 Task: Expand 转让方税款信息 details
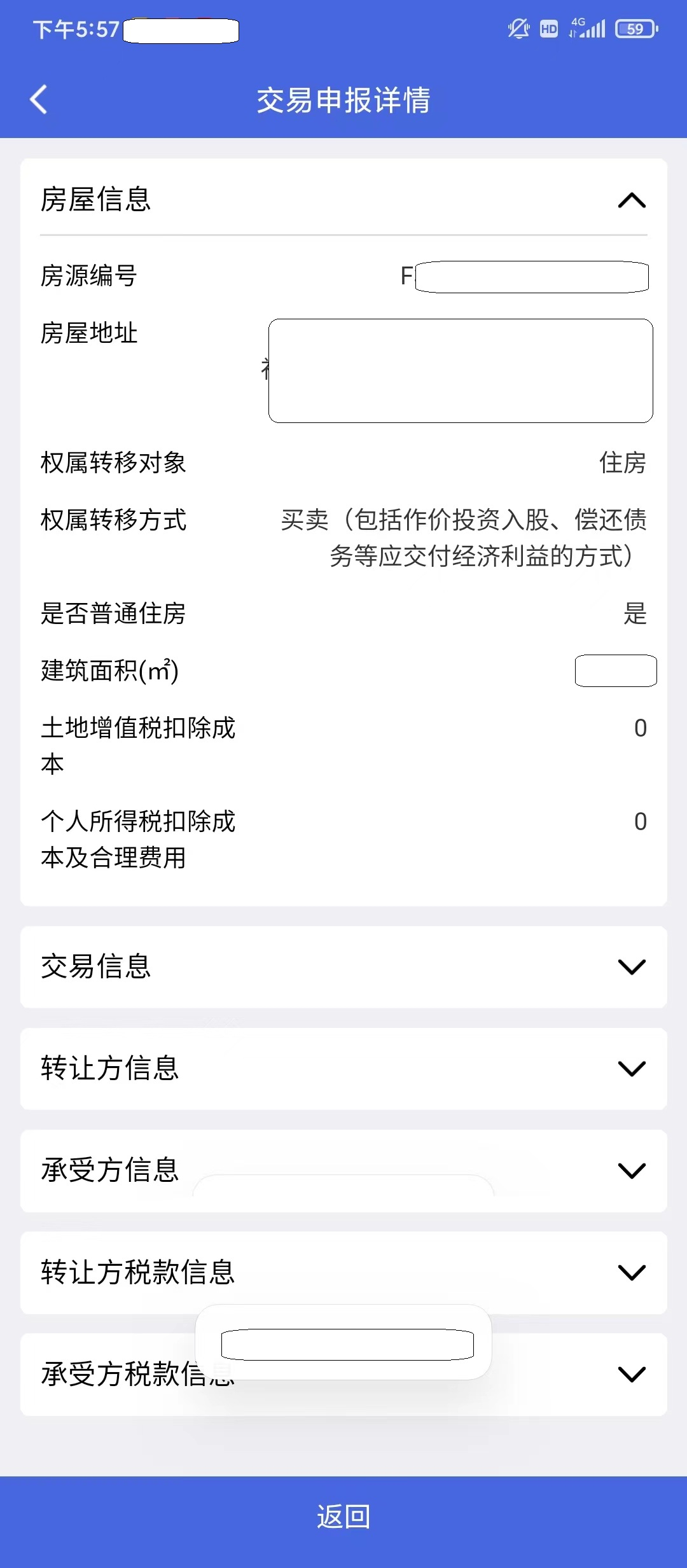tap(343, 1272)
